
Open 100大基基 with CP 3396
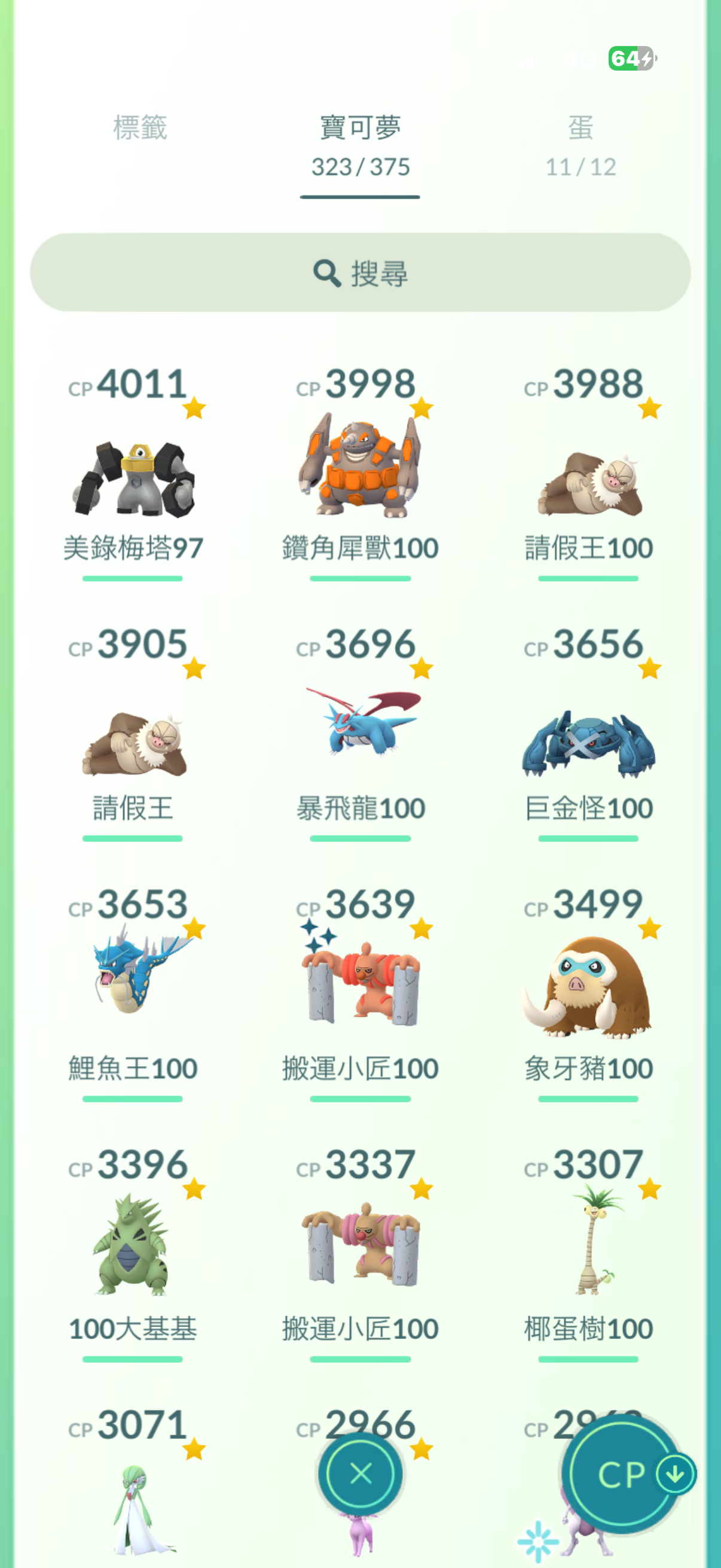(133, 1245)
